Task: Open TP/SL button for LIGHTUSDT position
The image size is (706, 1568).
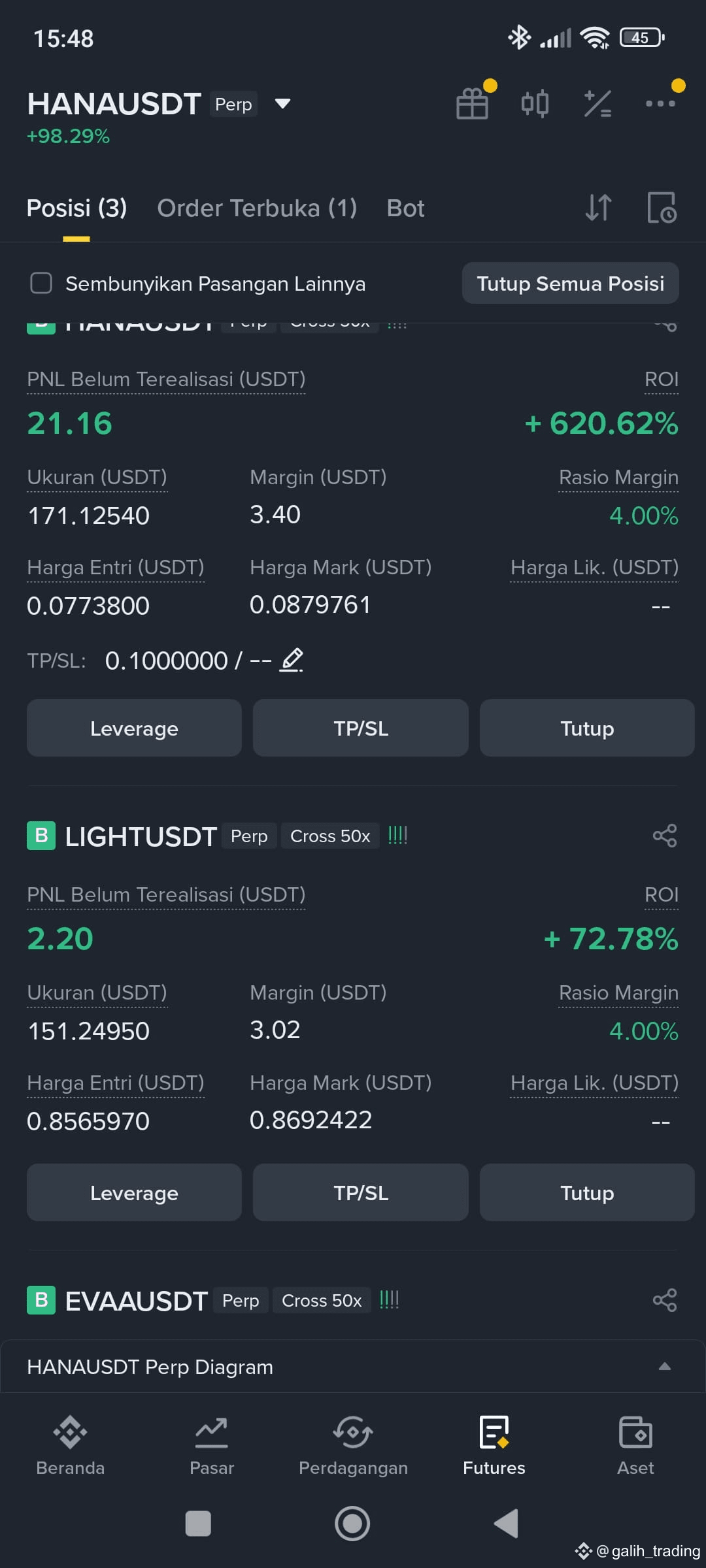Action: (x=361, y=1192)
